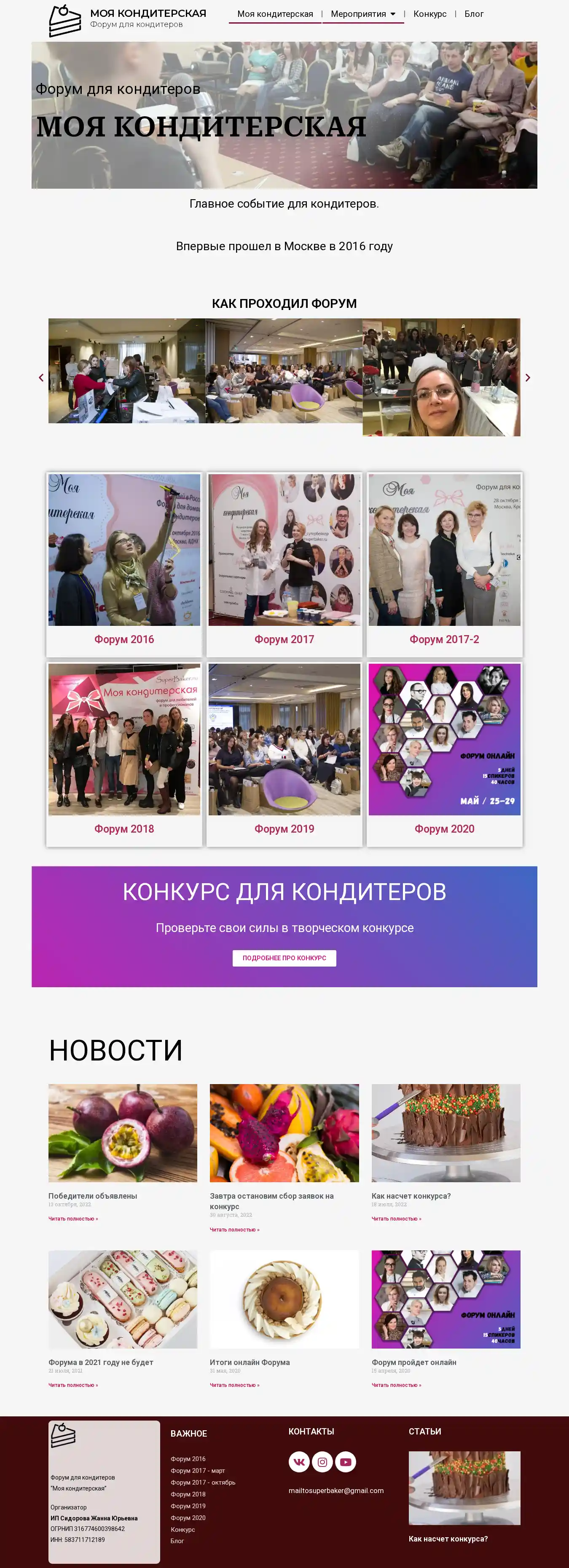This screenshot has height=1568, width=569.
Task: Email mailtosuperbaker@gmail.com
Action: (x=335, y=1491)
